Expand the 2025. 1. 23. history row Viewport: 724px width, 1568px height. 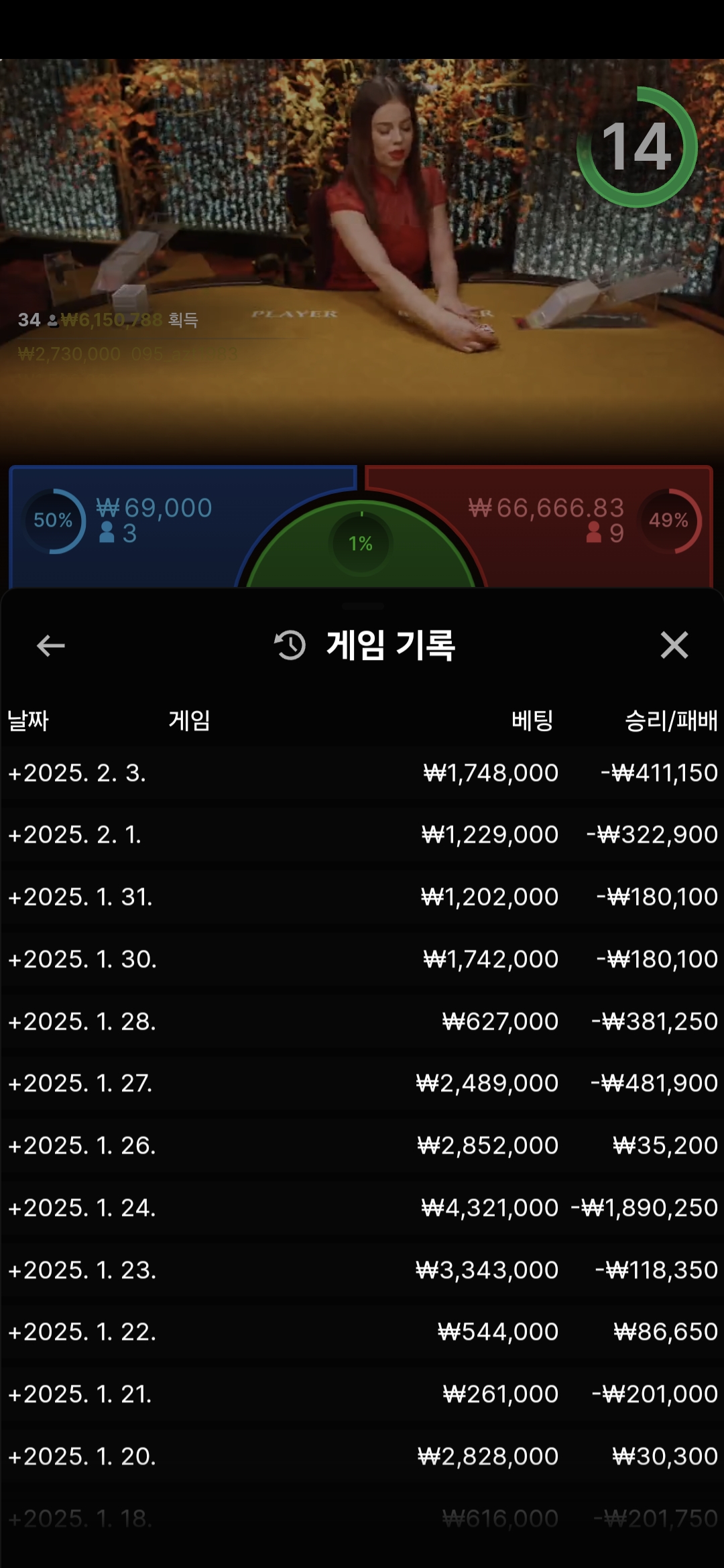click(362, 1270)
